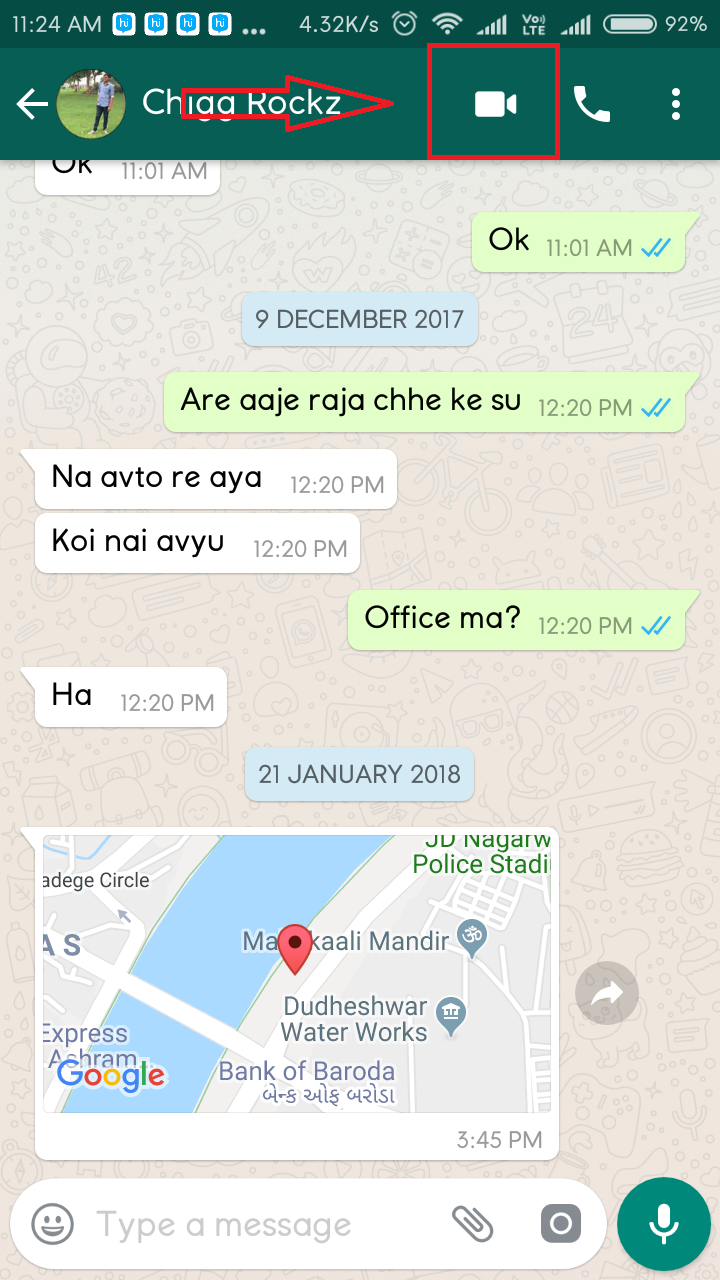Open the emoji picker
Image resolution: width=720 pixels, height=1280 pixels.
[x=52, y=1224]
